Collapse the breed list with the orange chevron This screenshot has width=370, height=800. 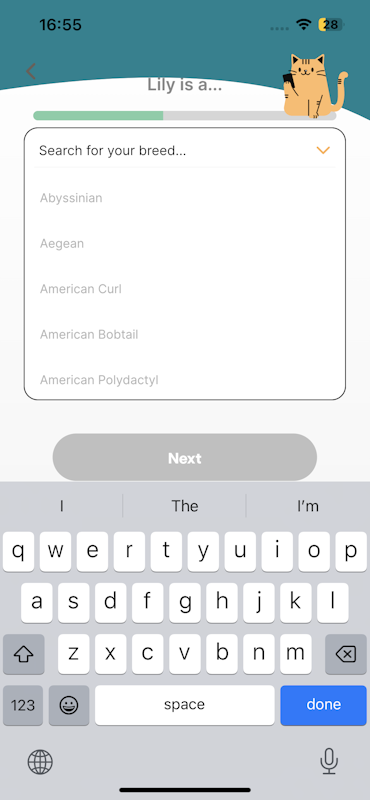323,151
